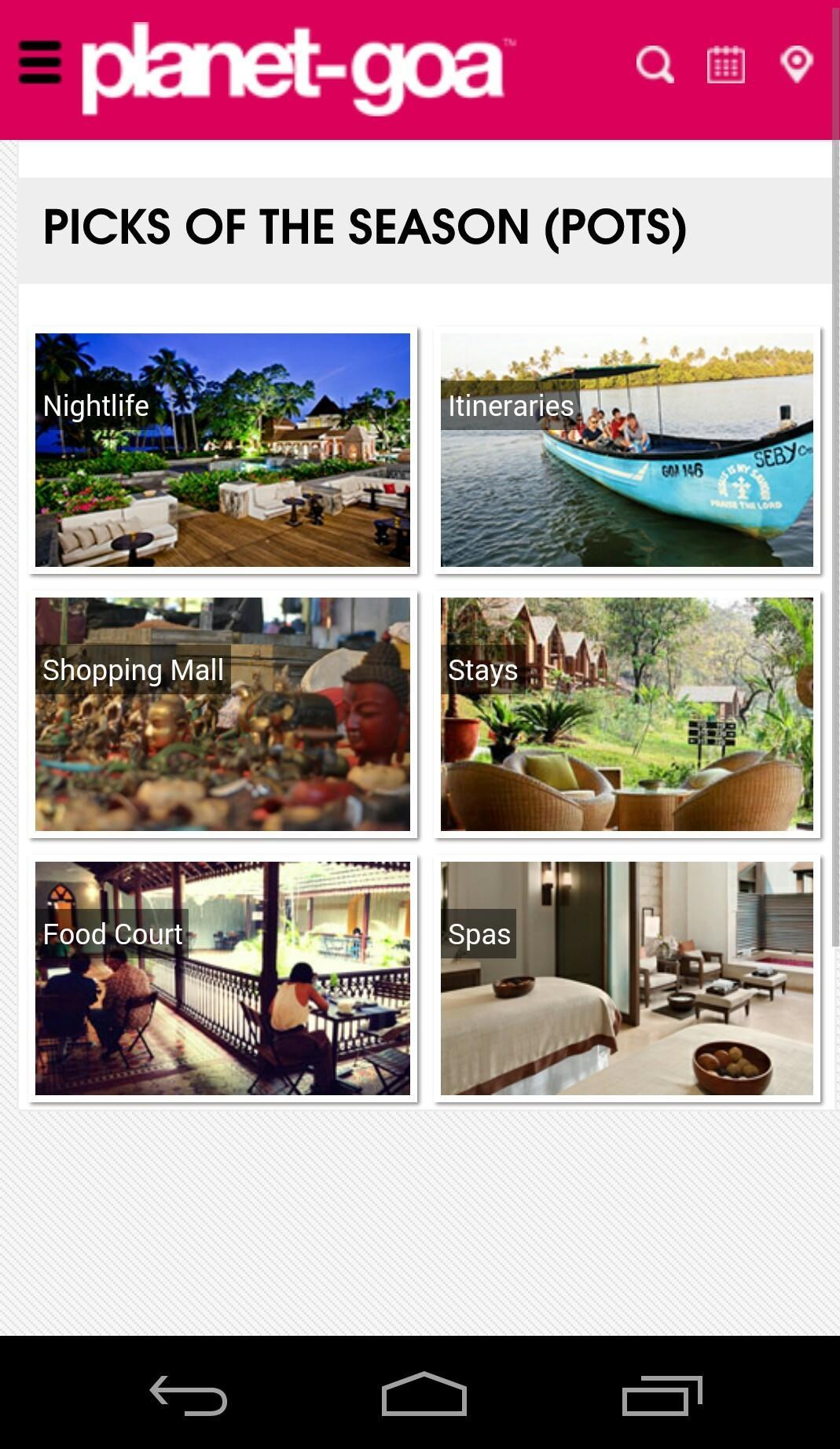Tap the PICKS OF THE SEASON heading
Screen dimensions: 840x1449
tap(366, 228)
